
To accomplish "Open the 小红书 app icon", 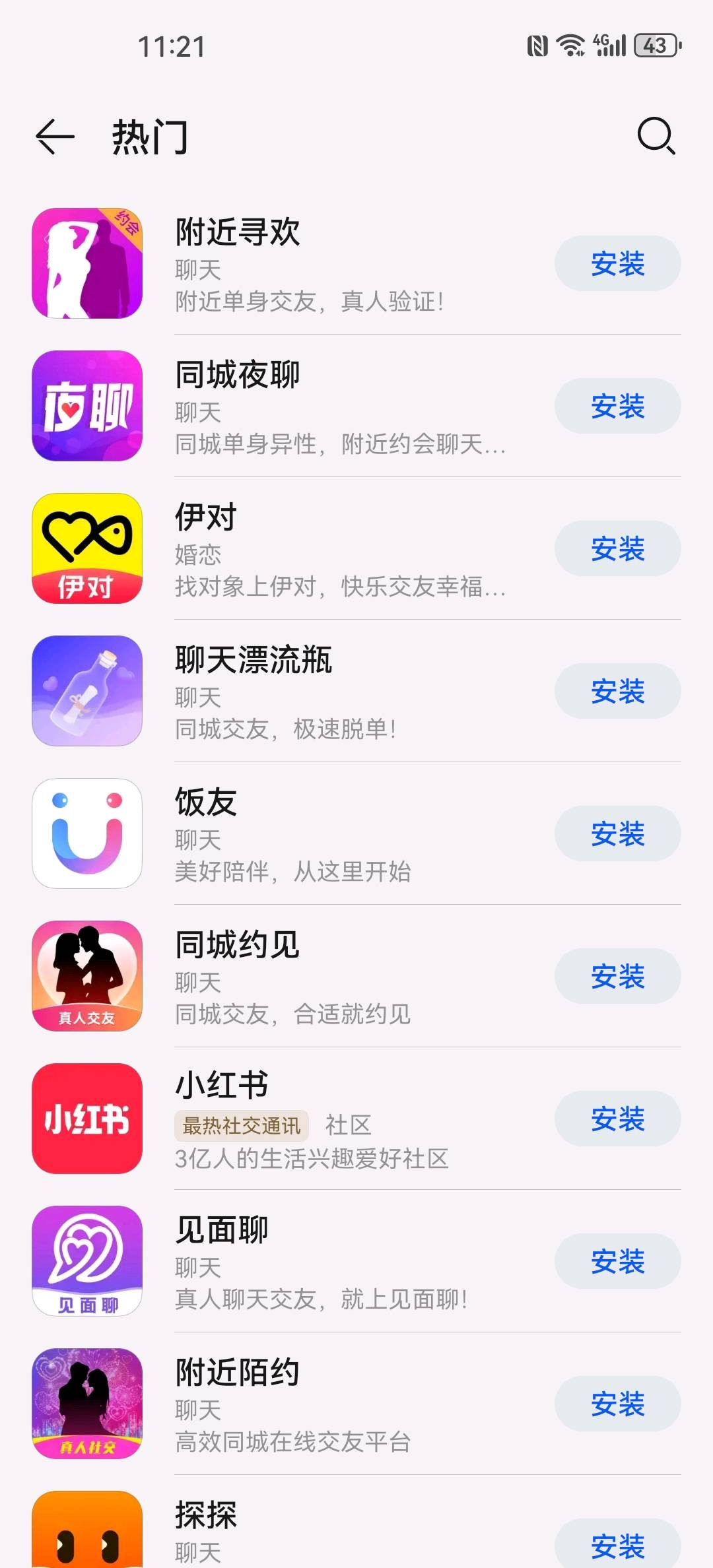I will [86, 1120].
